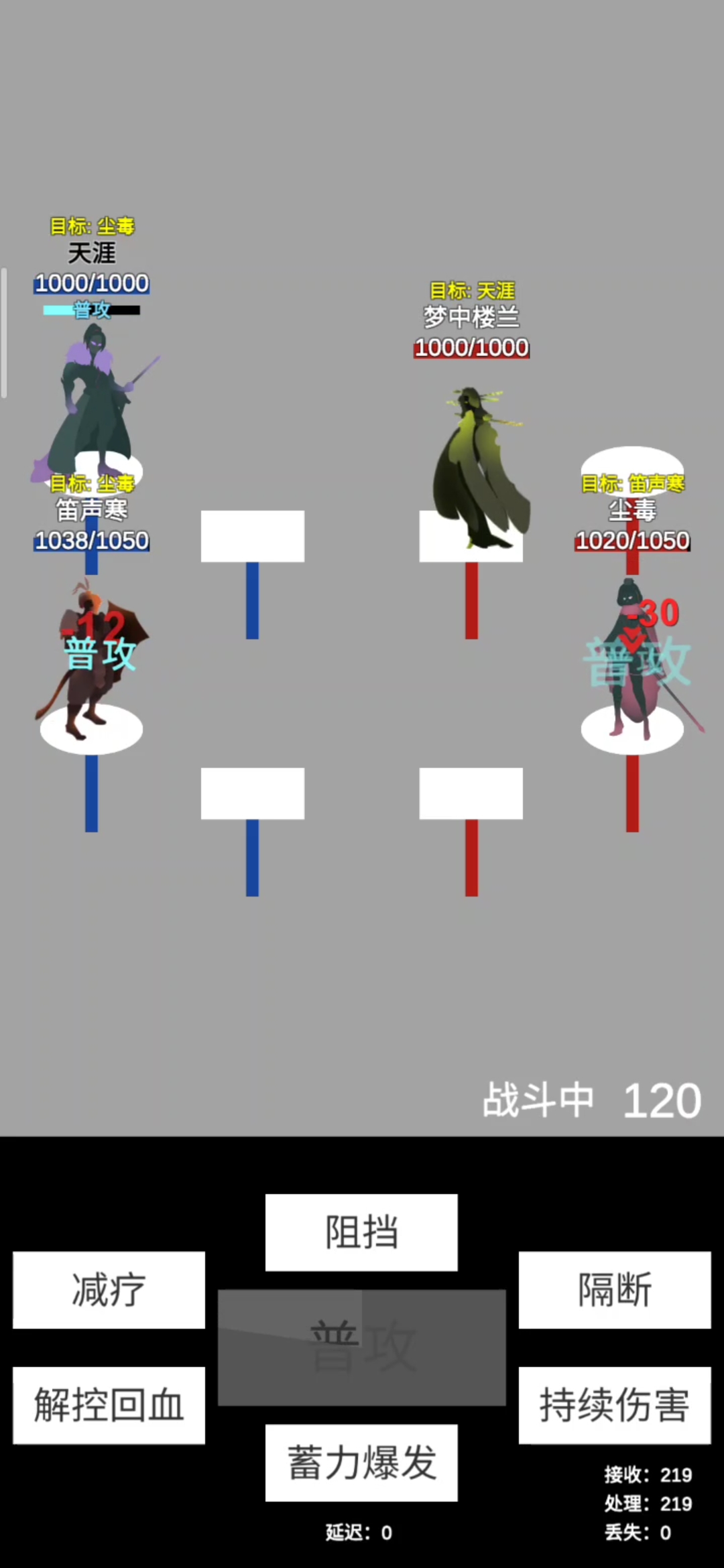
Task: Activate the 减疗 heal-reduction skill
Action: [x=109, y=1290]
